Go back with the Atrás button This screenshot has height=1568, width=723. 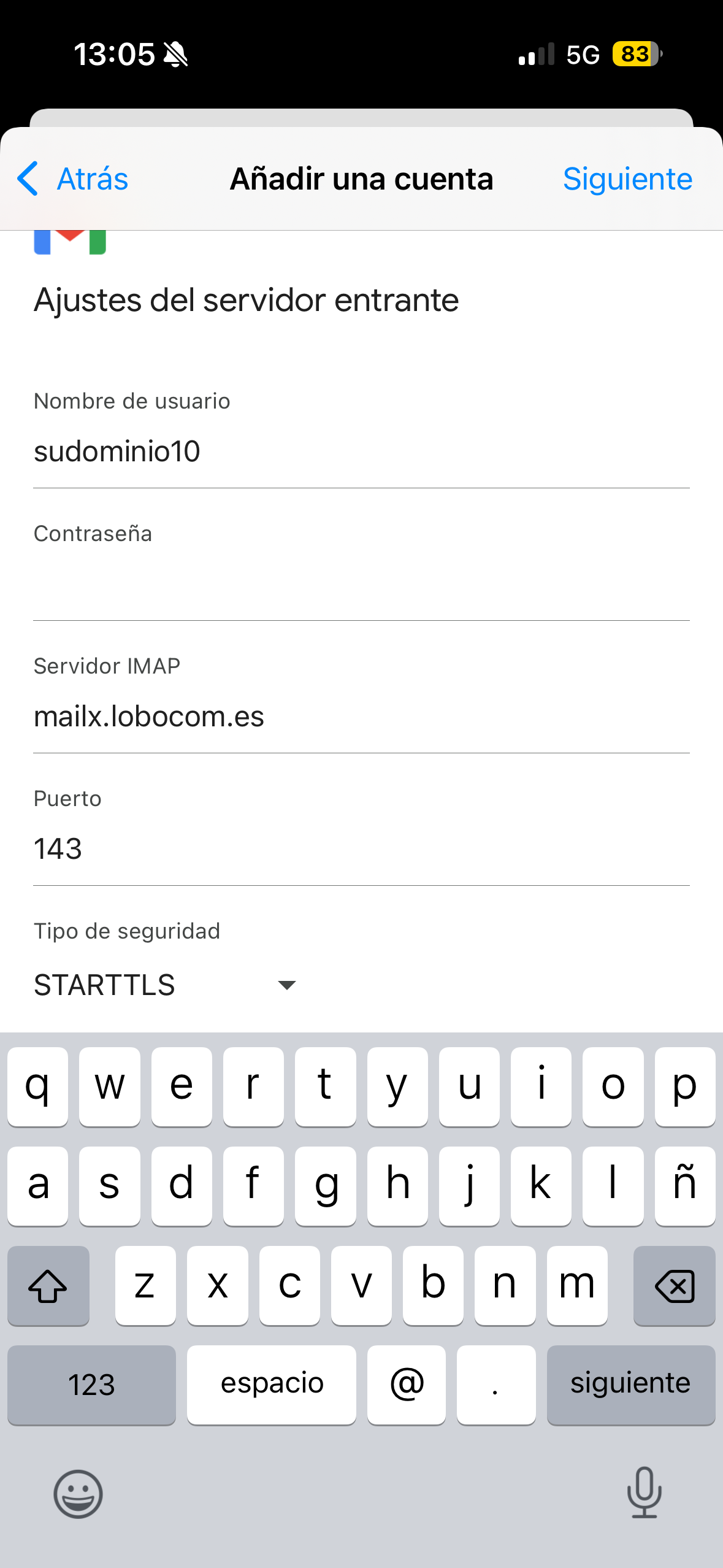(x=74, y=179)
